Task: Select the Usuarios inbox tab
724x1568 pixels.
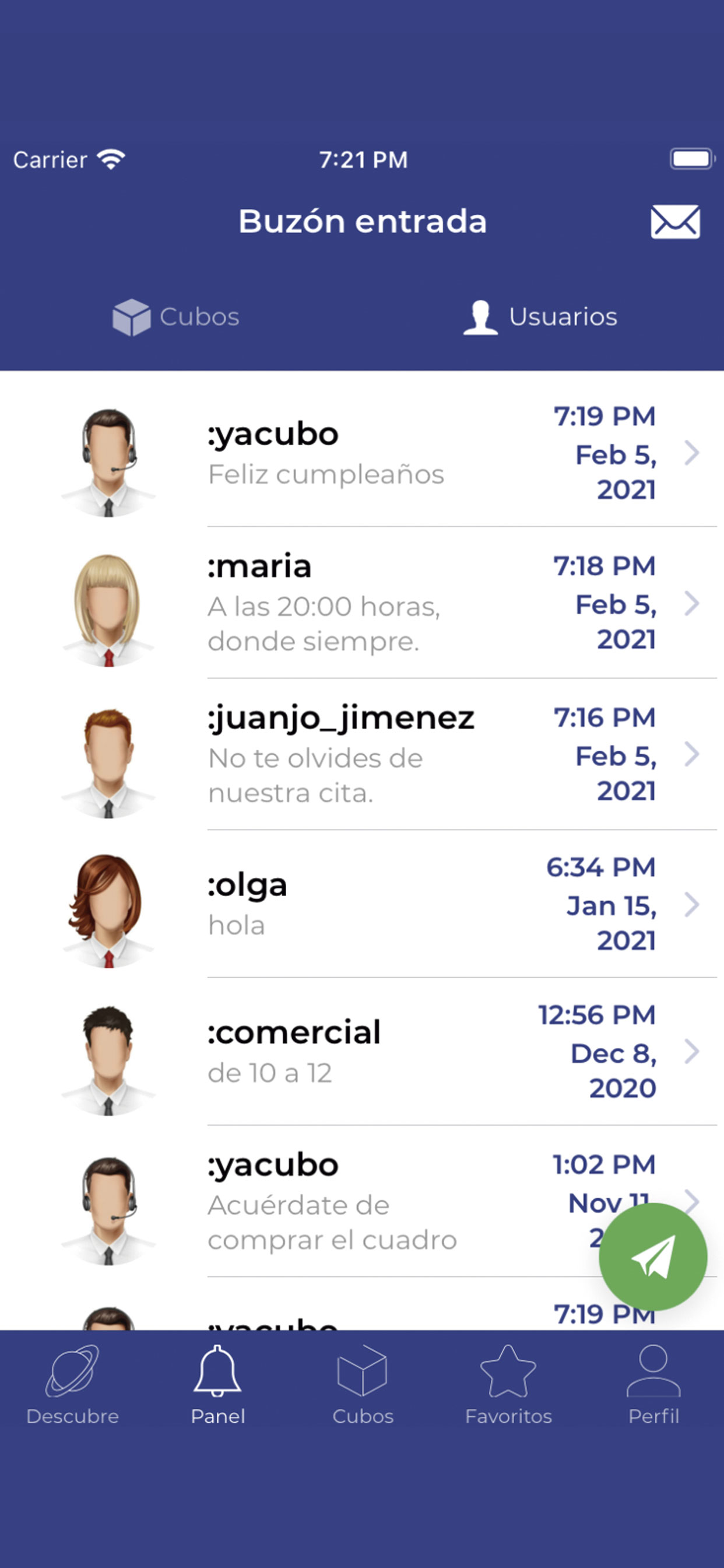Action: click(540, 317)
